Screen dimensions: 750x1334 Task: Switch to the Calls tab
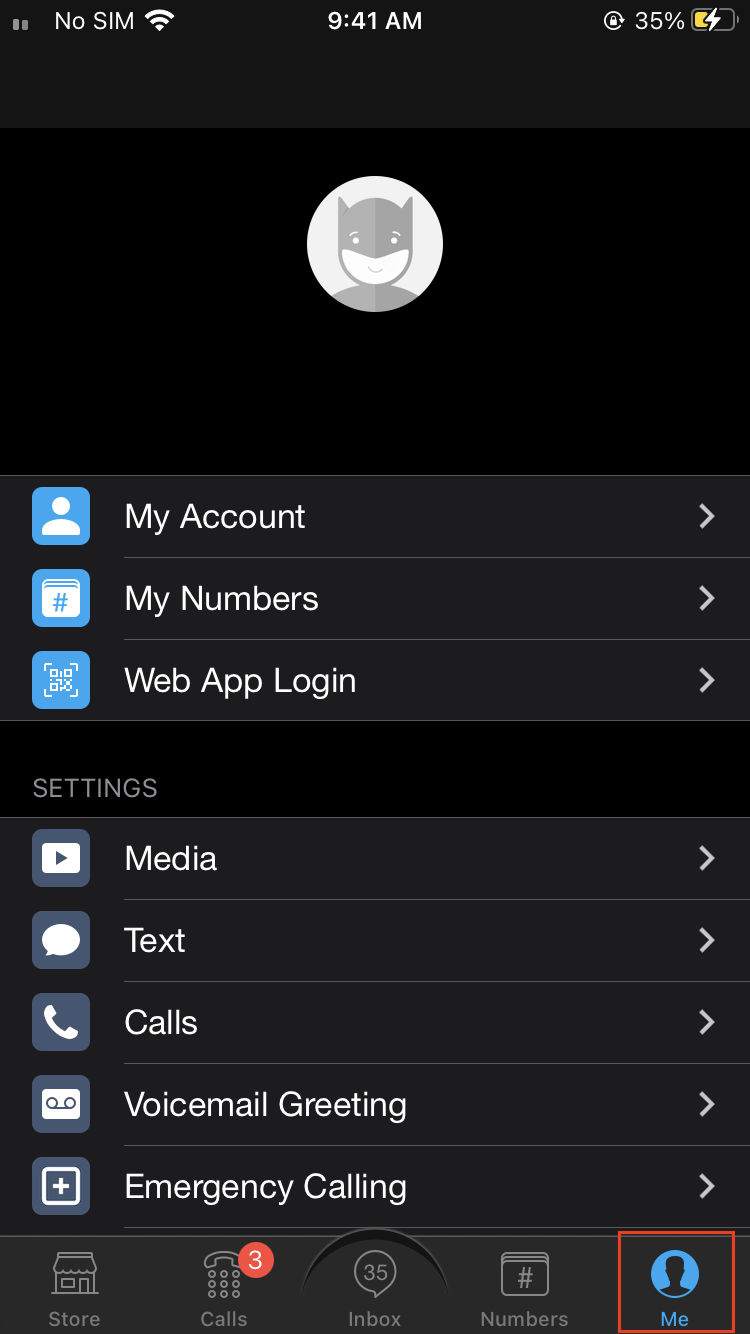[x=224, y=1286]
